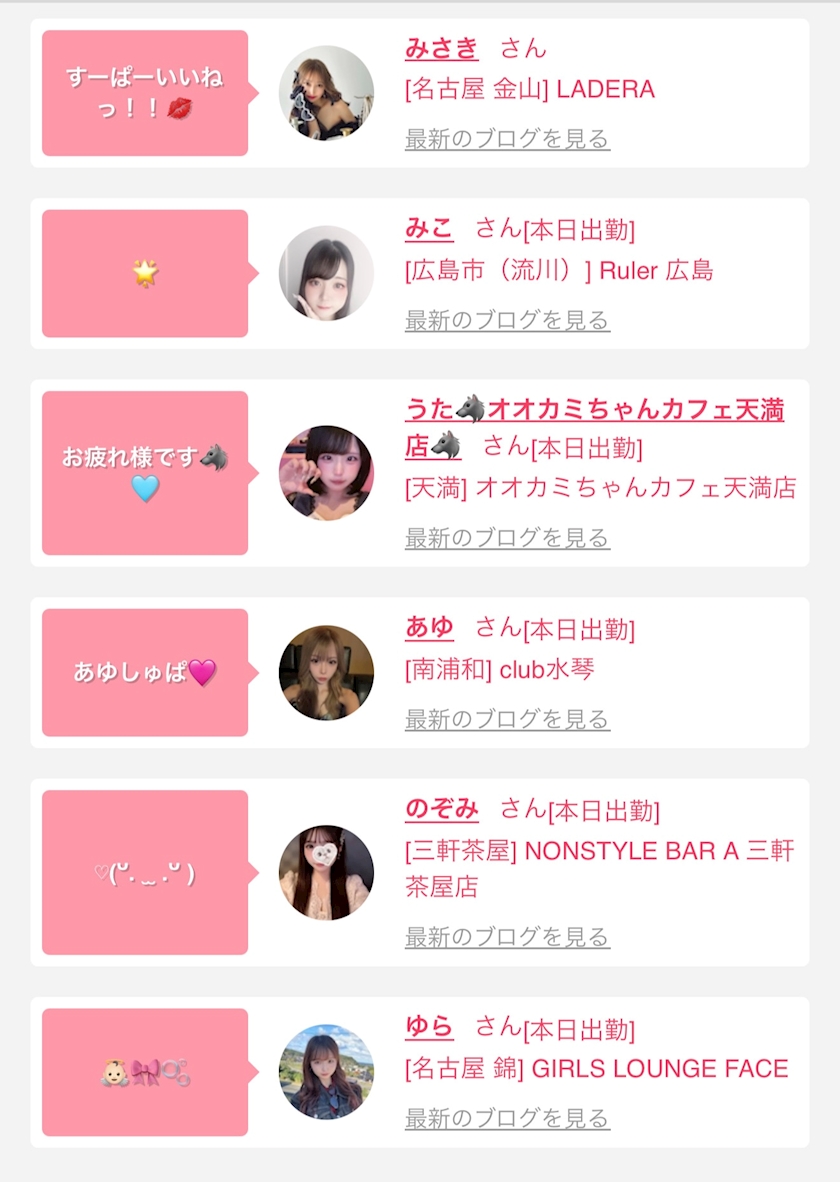Image resolution: width=840 pixels, height=1182 pixels.
Task: Tap みさき's profile picture
Action: (326, 93)
